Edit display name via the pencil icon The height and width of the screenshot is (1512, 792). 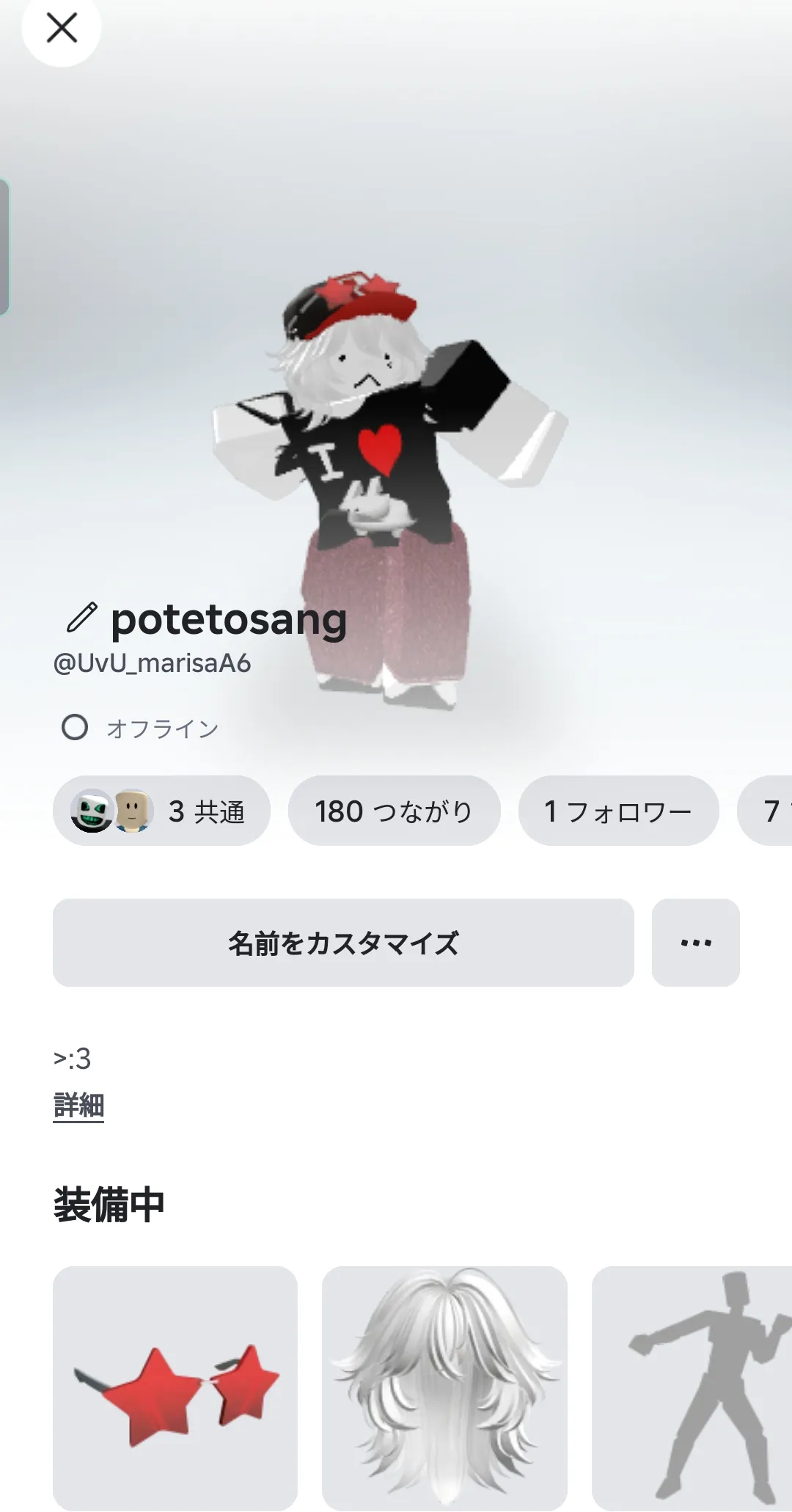(81, 618)
